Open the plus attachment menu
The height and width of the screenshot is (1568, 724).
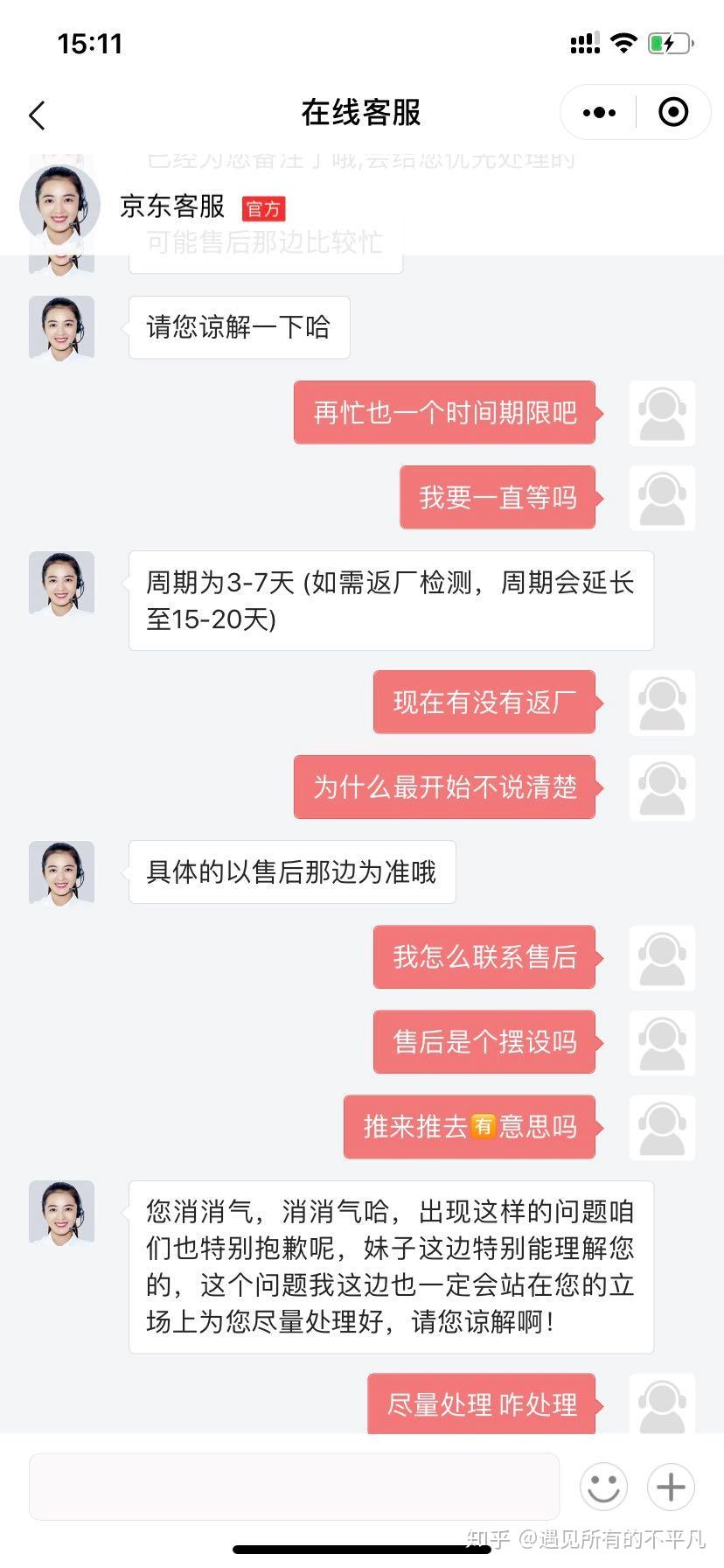coord(671,1487)
